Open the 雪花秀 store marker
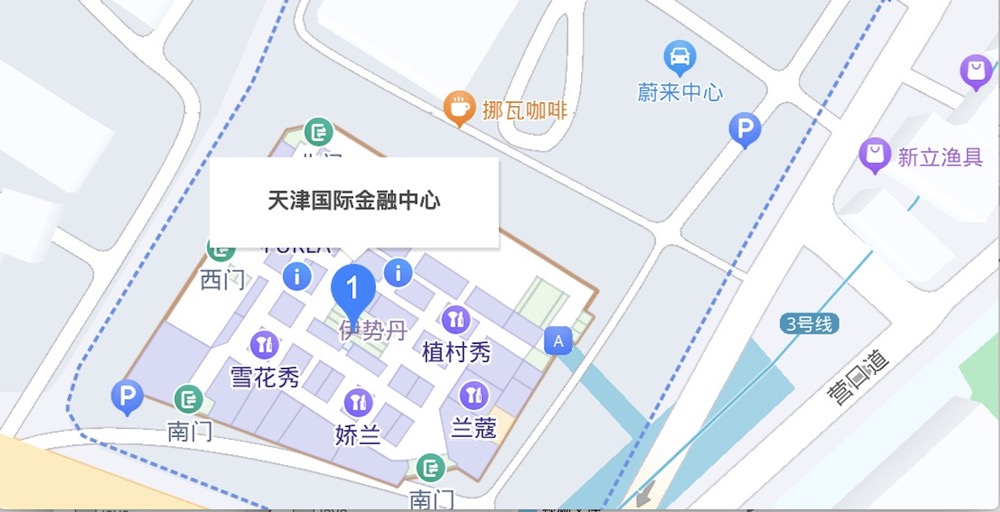The width and height of the screenshot is (1000, 512). point(264,345)
